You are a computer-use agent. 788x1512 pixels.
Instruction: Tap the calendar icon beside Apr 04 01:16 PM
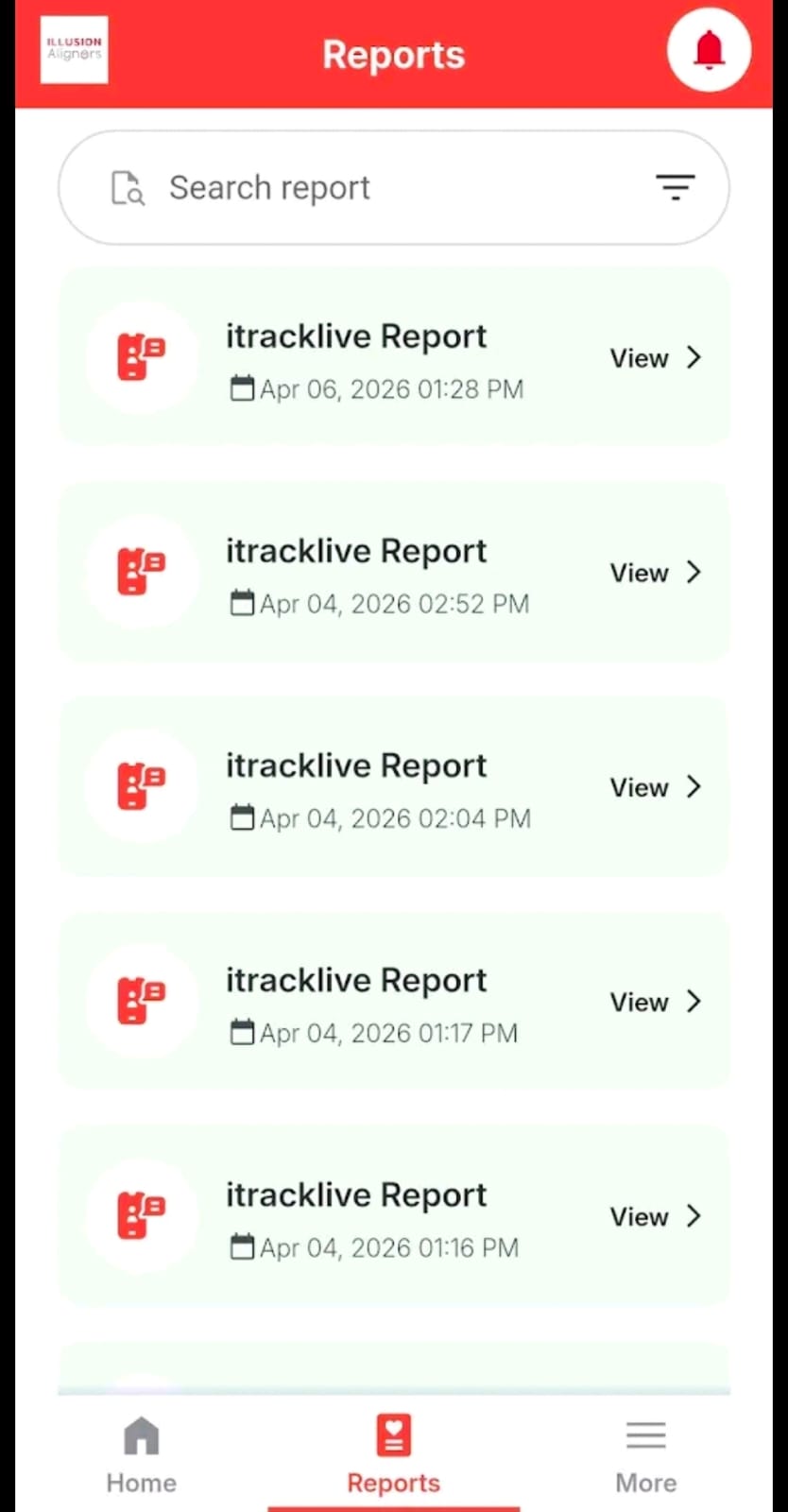(x=242, y=1246)
